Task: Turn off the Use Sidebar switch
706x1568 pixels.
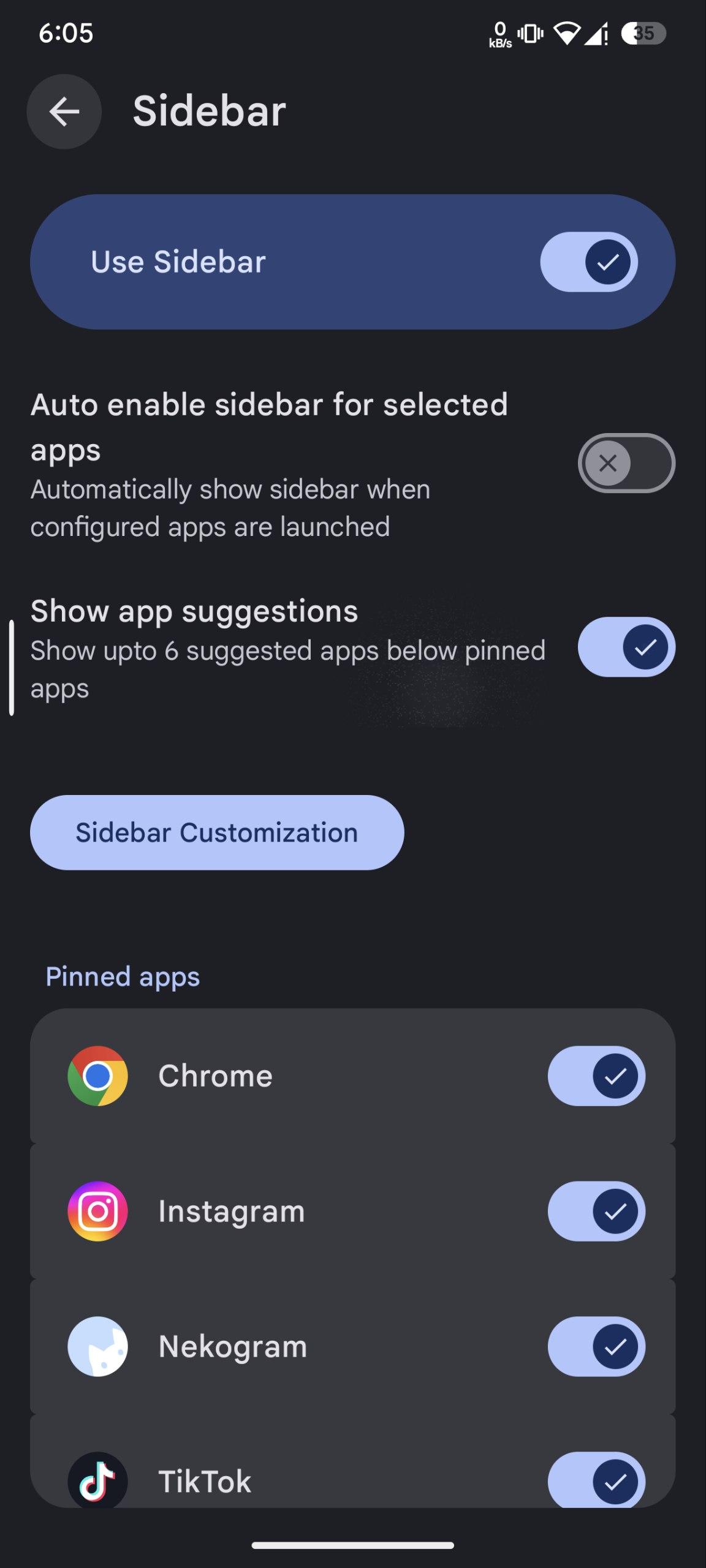Action: 588,262
